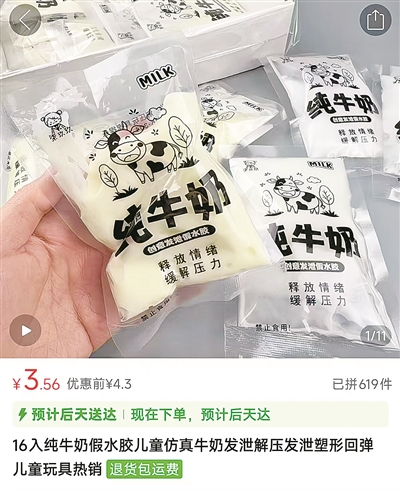This screenshot has height=491, width=400.
Task: Play the product video
Action: pyautogui.click(x=25, y=330)
